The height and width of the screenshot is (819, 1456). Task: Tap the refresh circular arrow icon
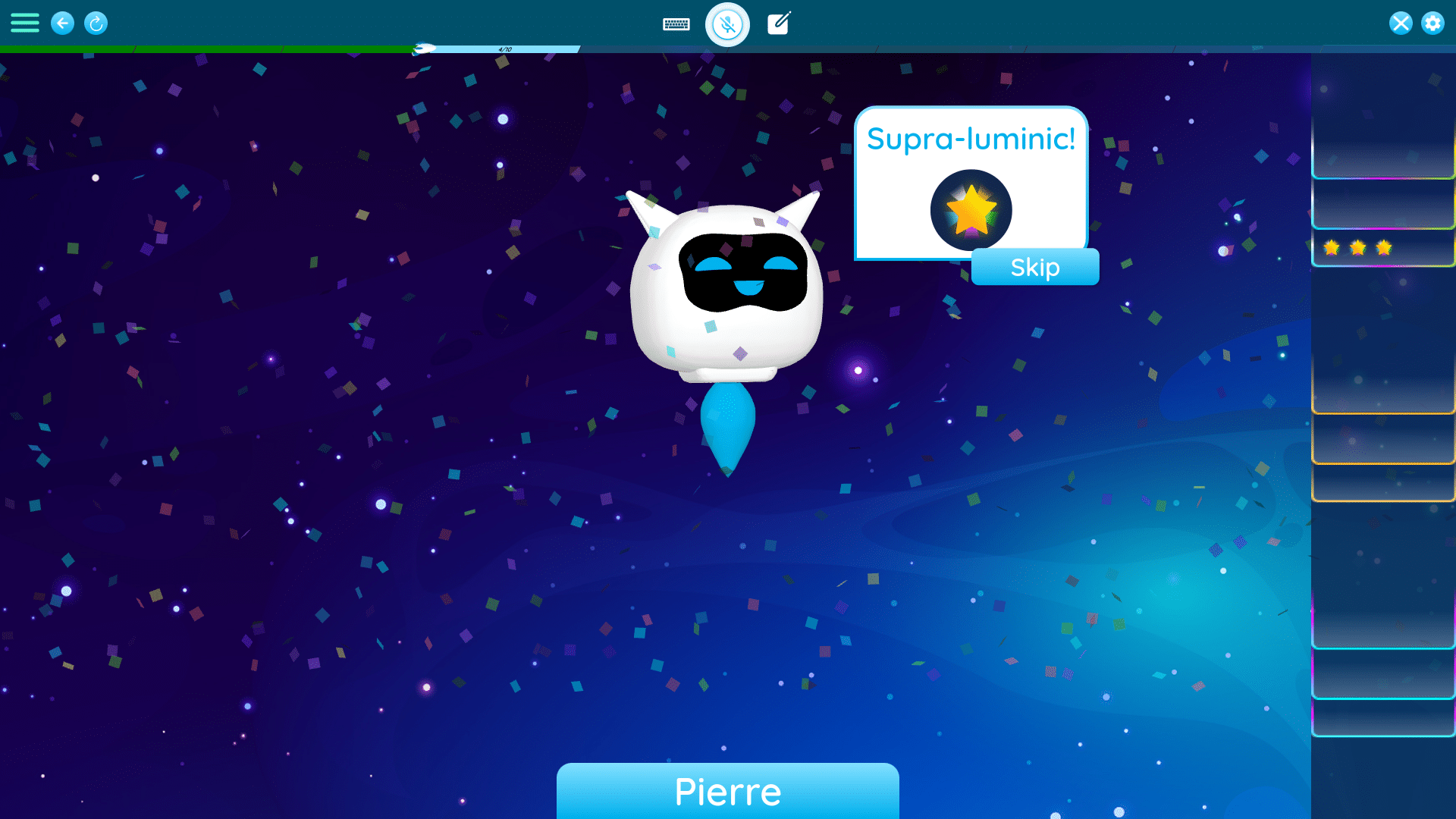[96, 23]
